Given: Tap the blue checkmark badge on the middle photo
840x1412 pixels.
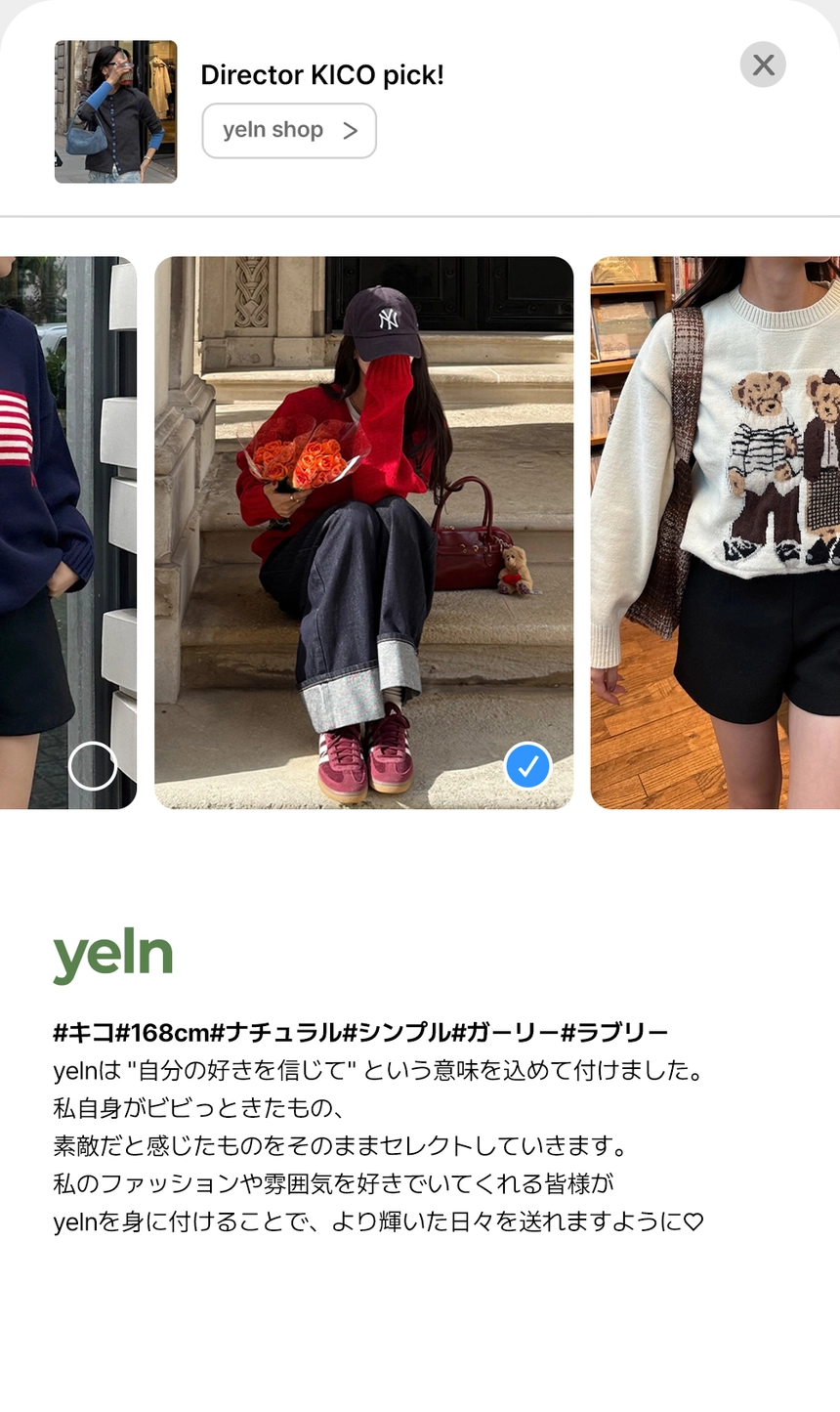Looking at the screenshot, I should (x=525, y=767).
